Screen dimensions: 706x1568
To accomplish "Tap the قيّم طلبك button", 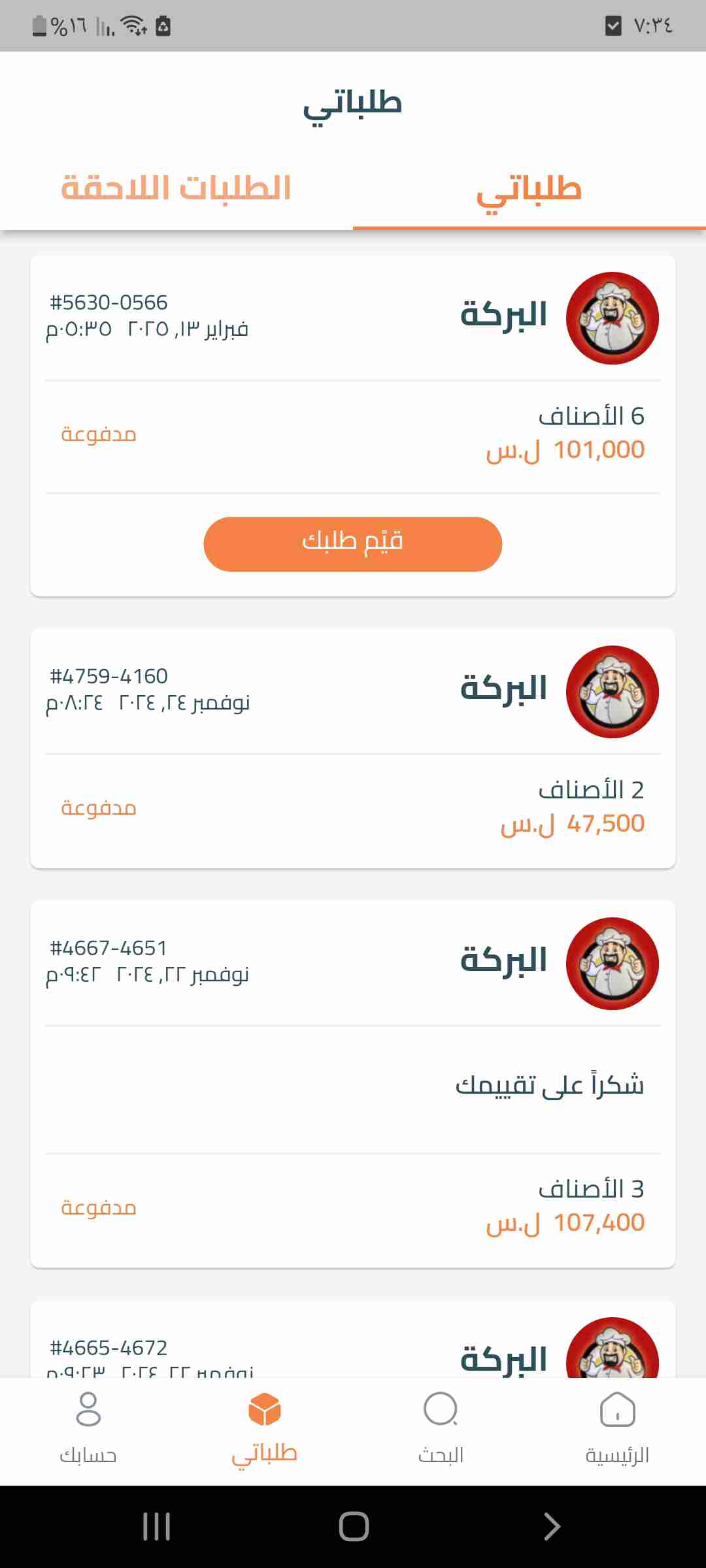I will [x=352, y=544].
